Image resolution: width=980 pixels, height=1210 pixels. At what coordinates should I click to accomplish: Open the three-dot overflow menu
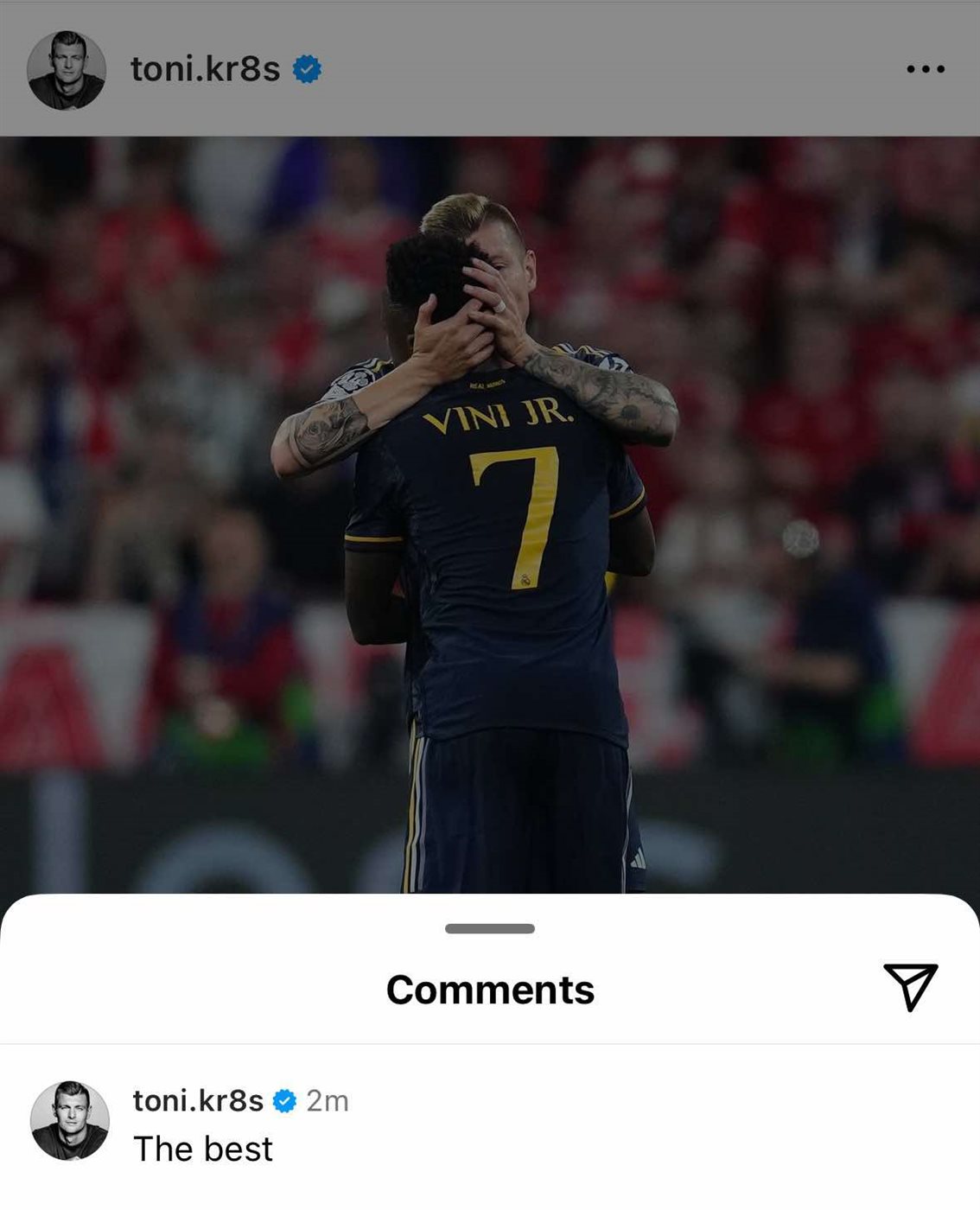[925, 69]
